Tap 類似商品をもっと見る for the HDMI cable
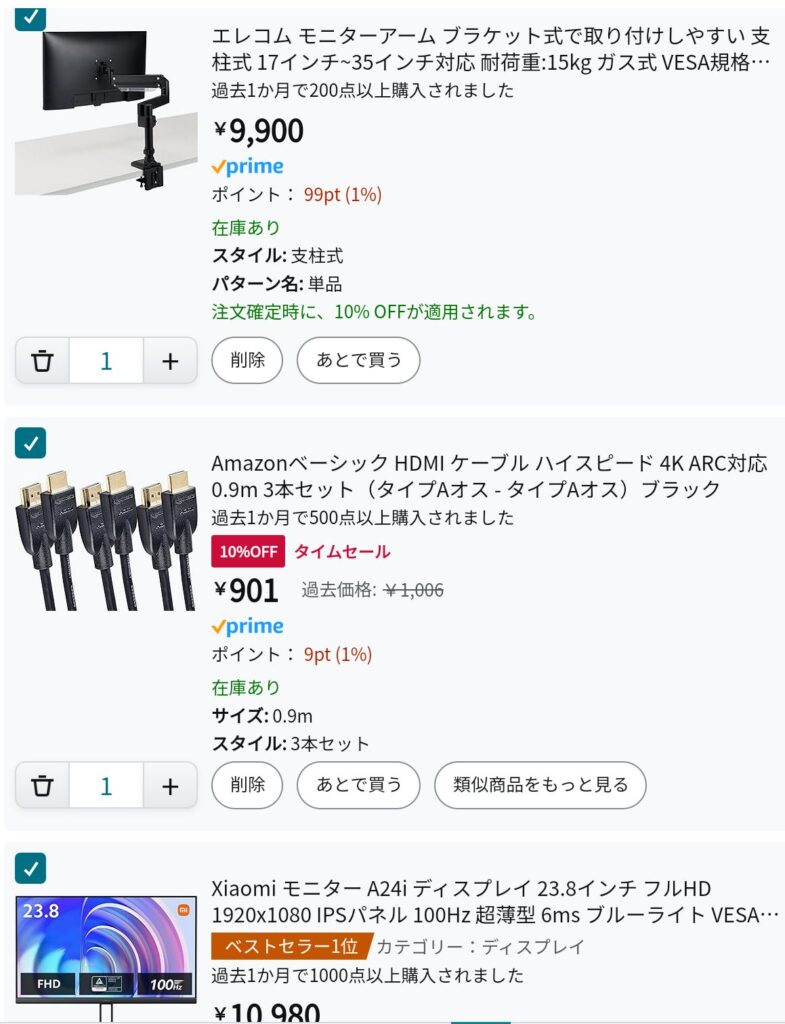Screen dimensions: 785x1024 540,785
